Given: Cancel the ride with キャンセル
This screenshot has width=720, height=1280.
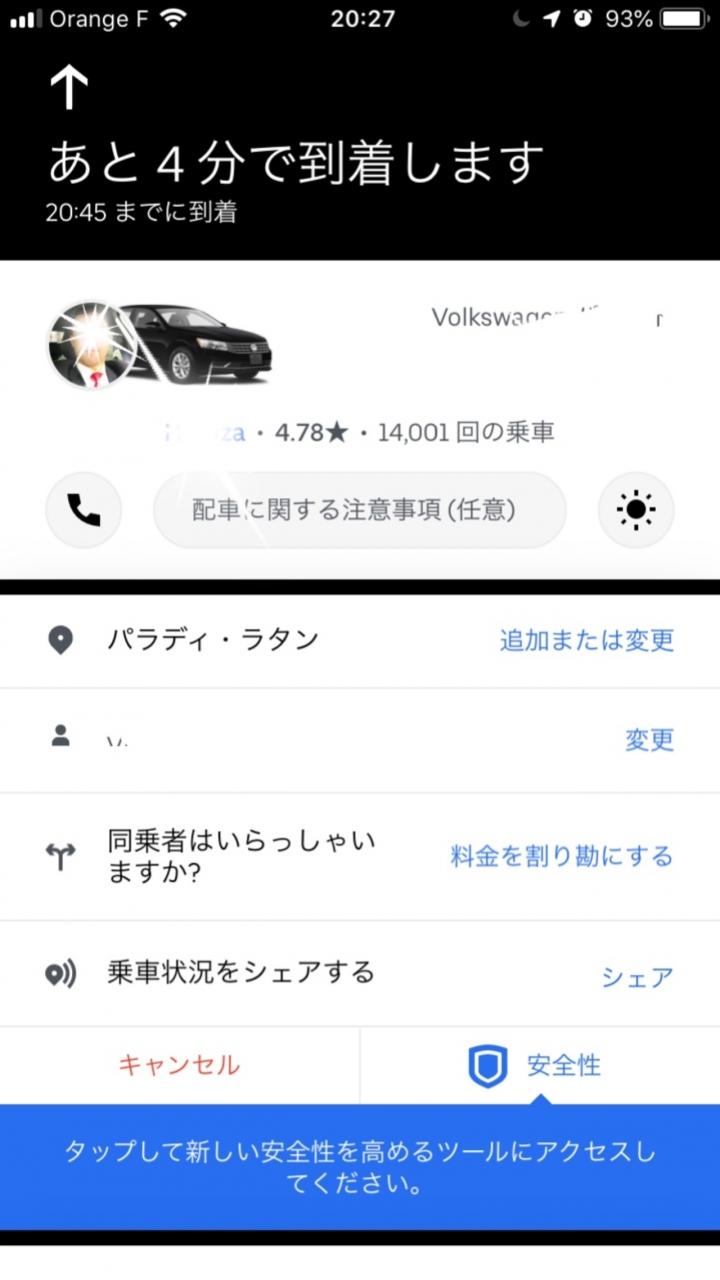Looking at the screenshot, I should 179,1065.
